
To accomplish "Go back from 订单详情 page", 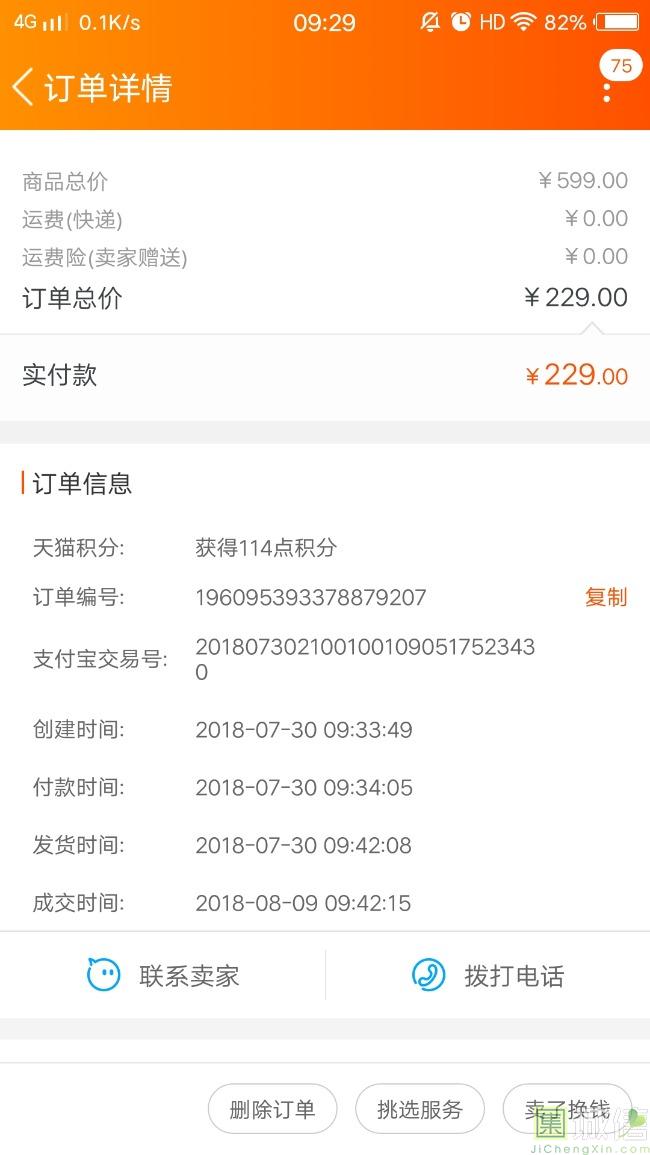I will tap(24, 87).
